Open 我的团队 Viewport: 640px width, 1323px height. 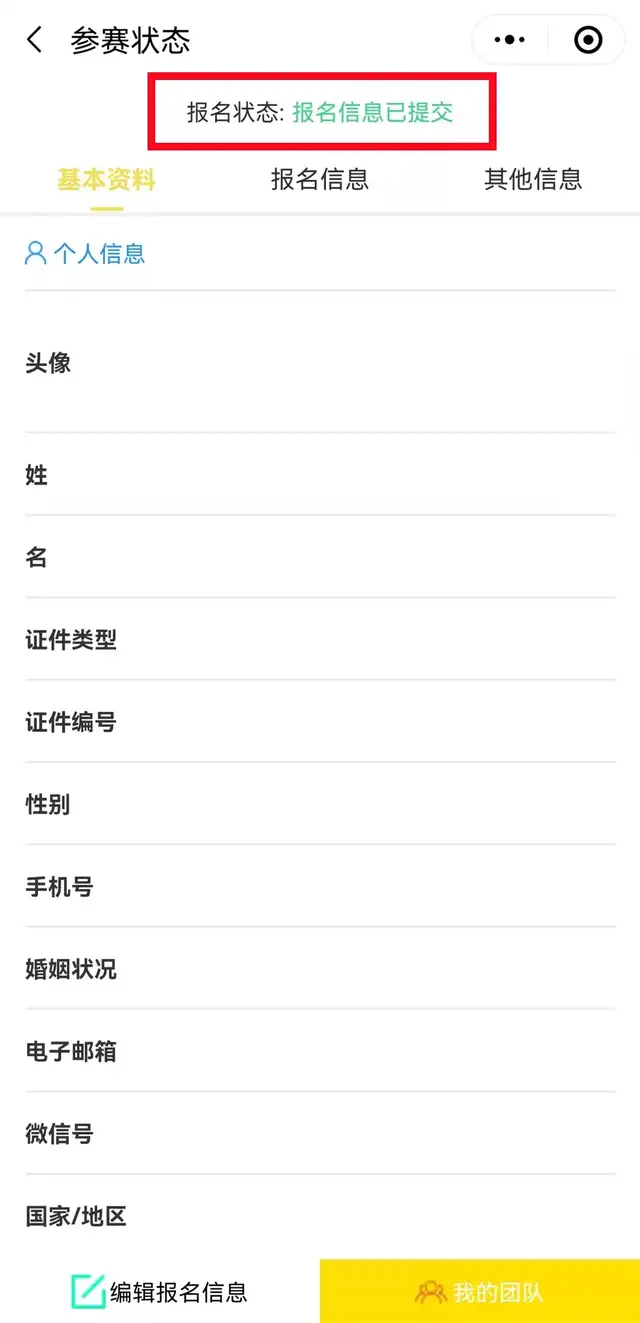480,1291
